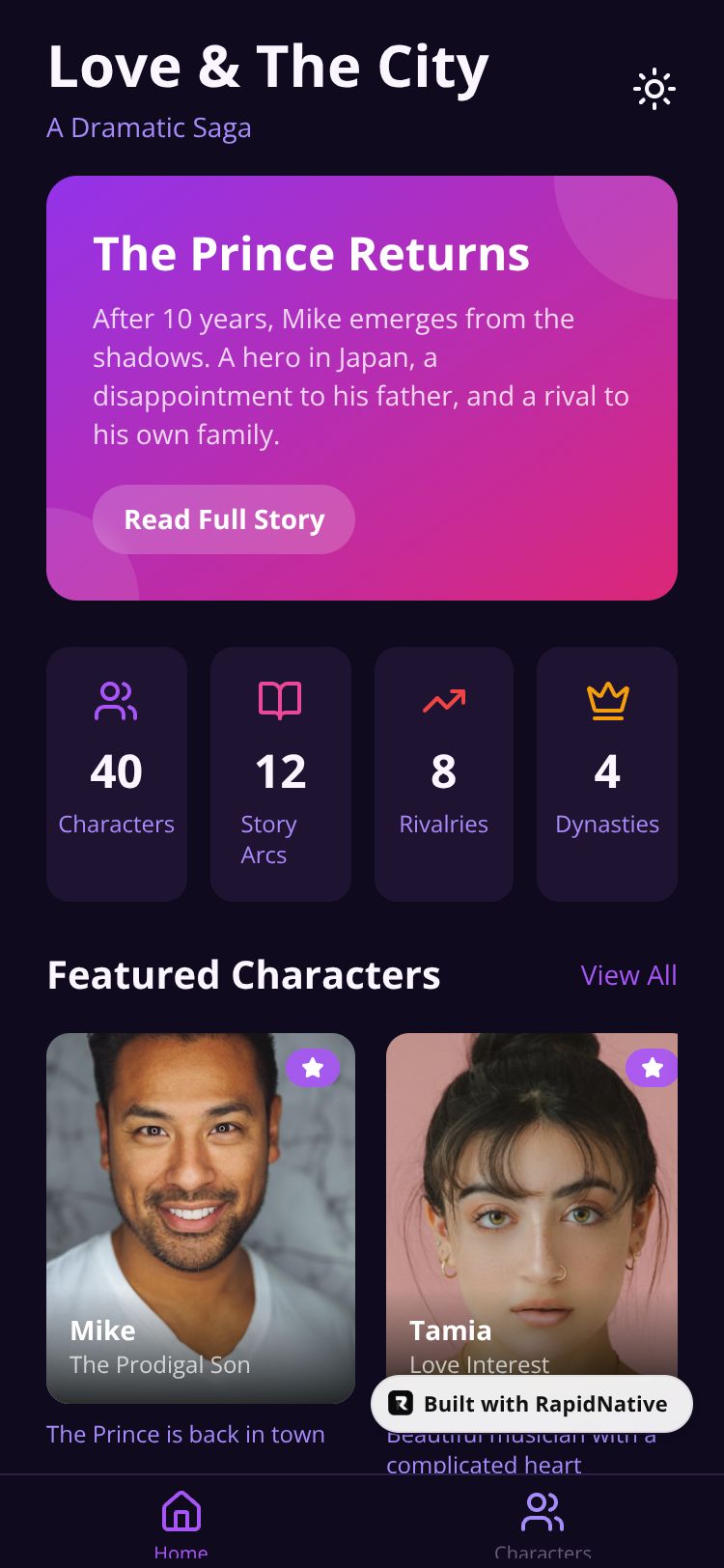Image resolution: width=724 pixels, height=1568 pixels.
Task: Open the 40 Characters stat card
Action: pyautogui.click(x=117, y=773)
